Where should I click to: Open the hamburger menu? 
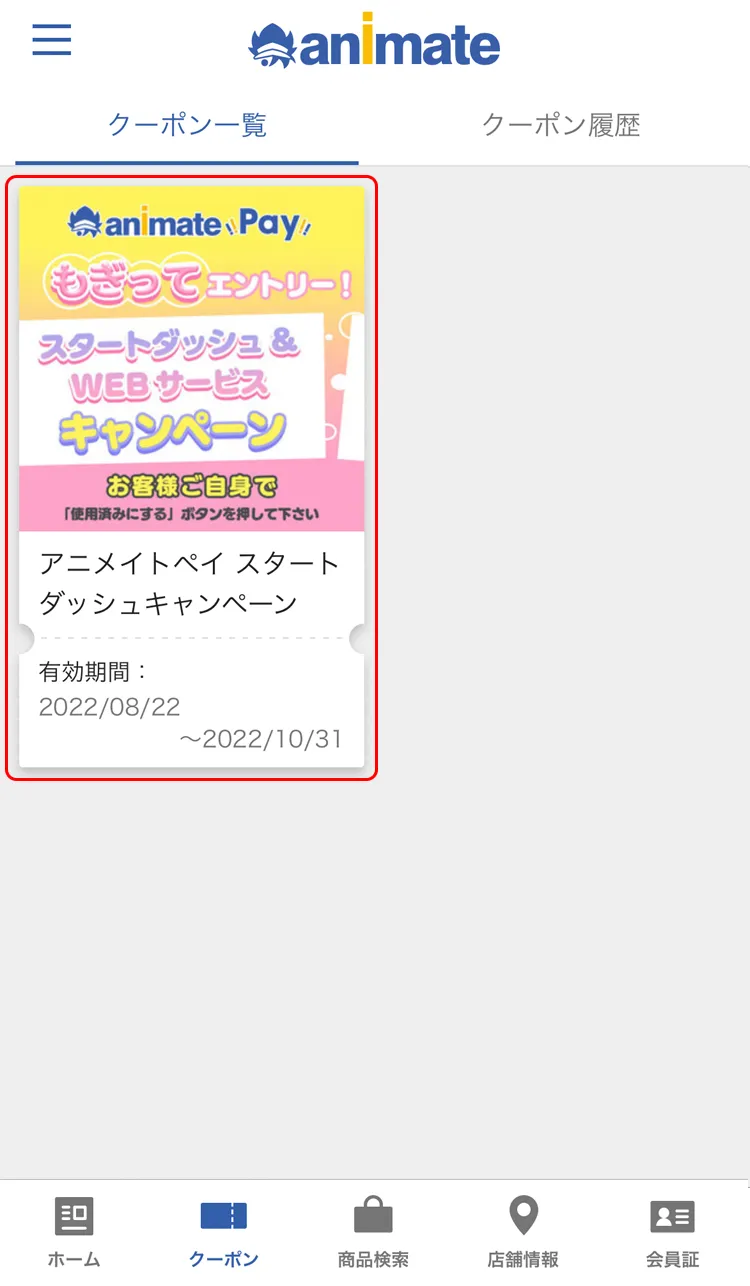coord(52,40)
